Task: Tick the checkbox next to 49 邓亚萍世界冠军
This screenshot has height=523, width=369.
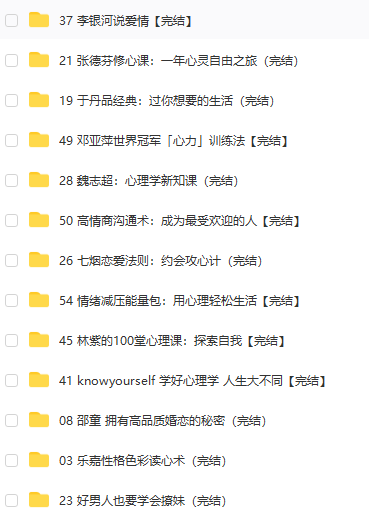Action: click(x=12, y=141)
